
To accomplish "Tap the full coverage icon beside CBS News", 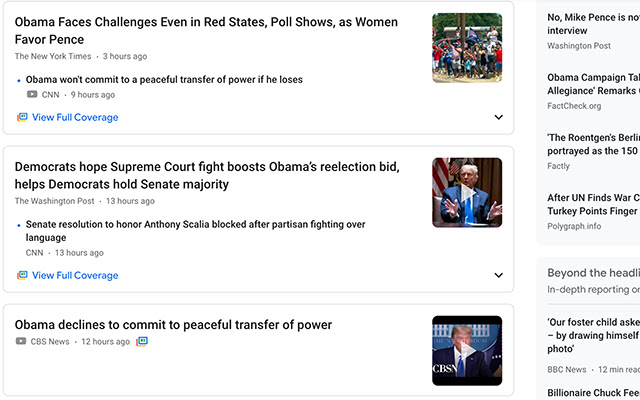I will pyautogui.click(x=143, y=342).
